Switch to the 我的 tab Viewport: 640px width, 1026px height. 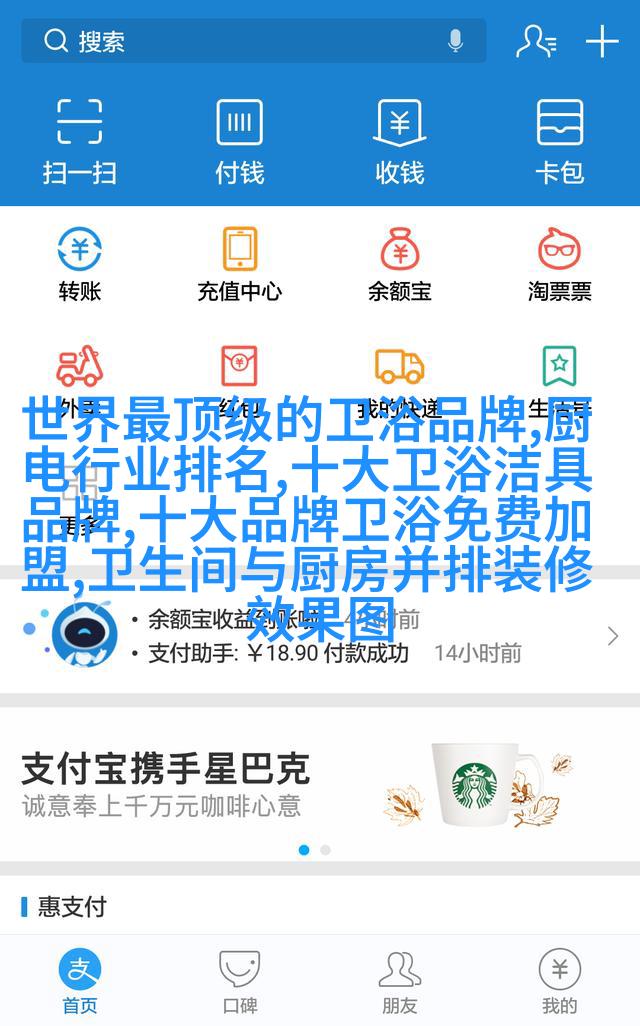[x=559, y=982]
